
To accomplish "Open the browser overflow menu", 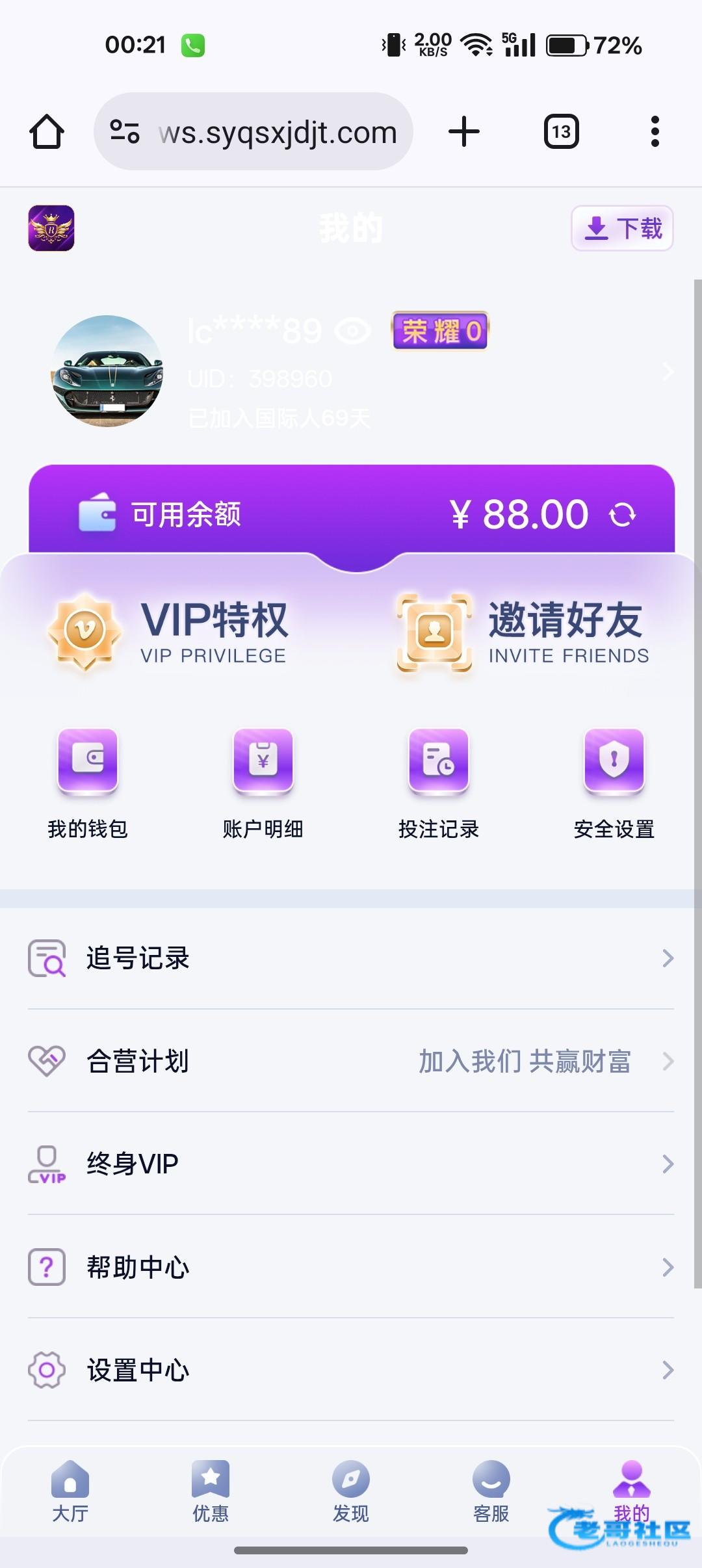I will [655, 132].
